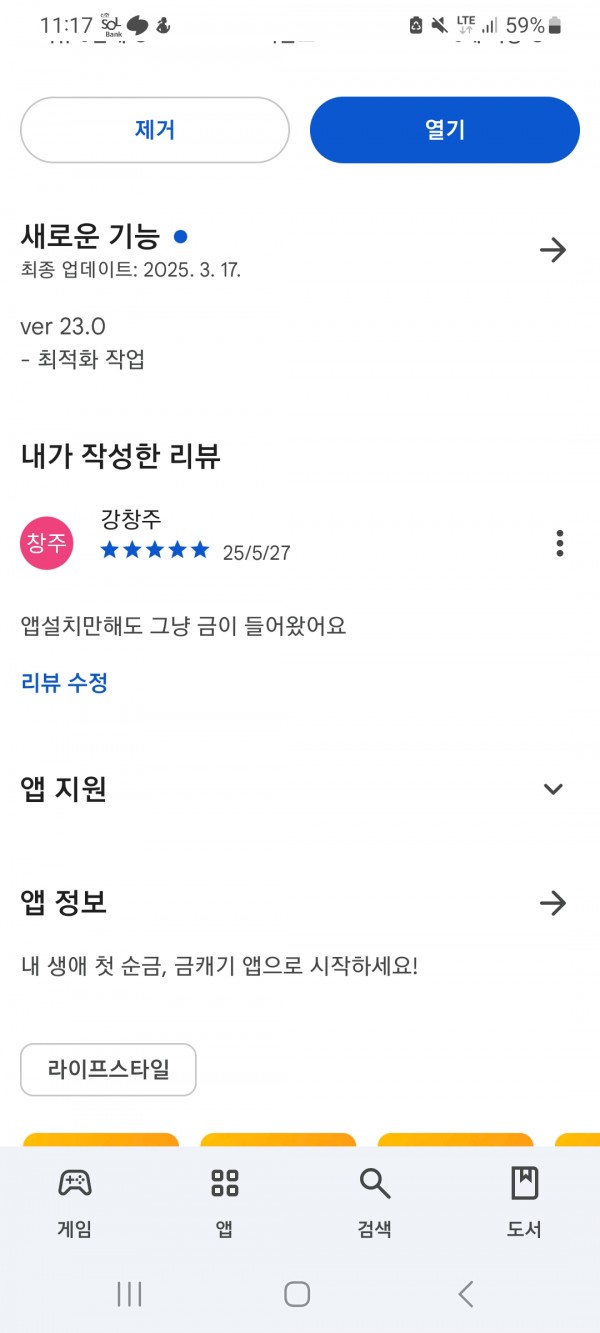
Task: Open 새로운 기능 details arrow
Action: click(553, 250)
